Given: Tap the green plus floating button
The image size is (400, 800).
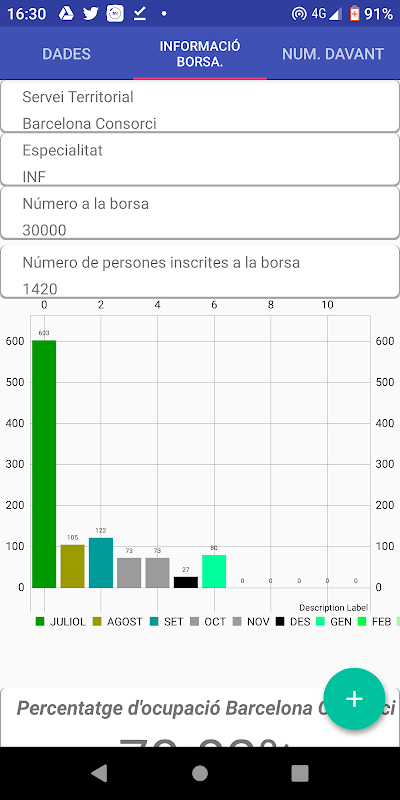Looking at the screenshot, I should (355, 698).
